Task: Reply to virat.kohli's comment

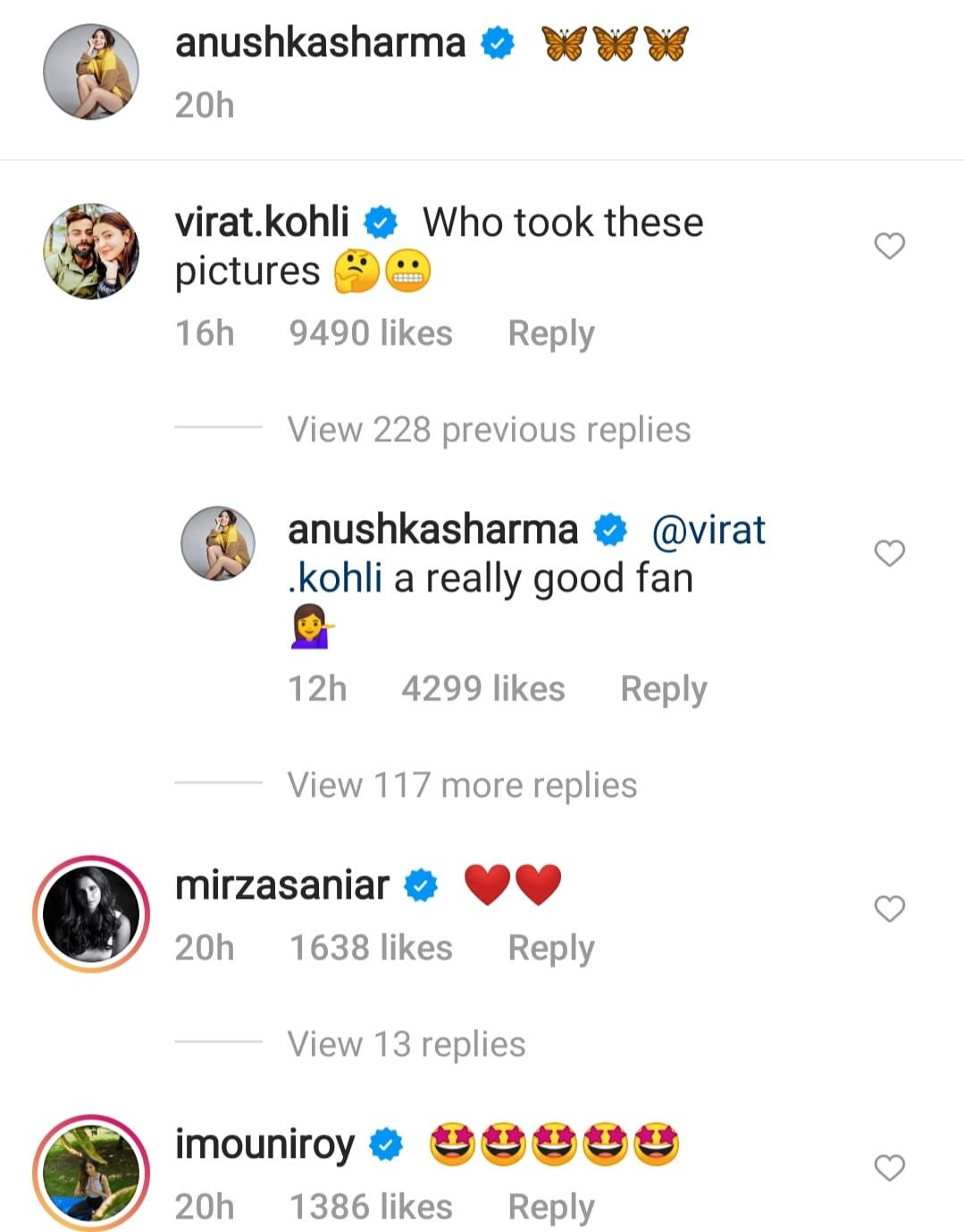Action: 550,334
